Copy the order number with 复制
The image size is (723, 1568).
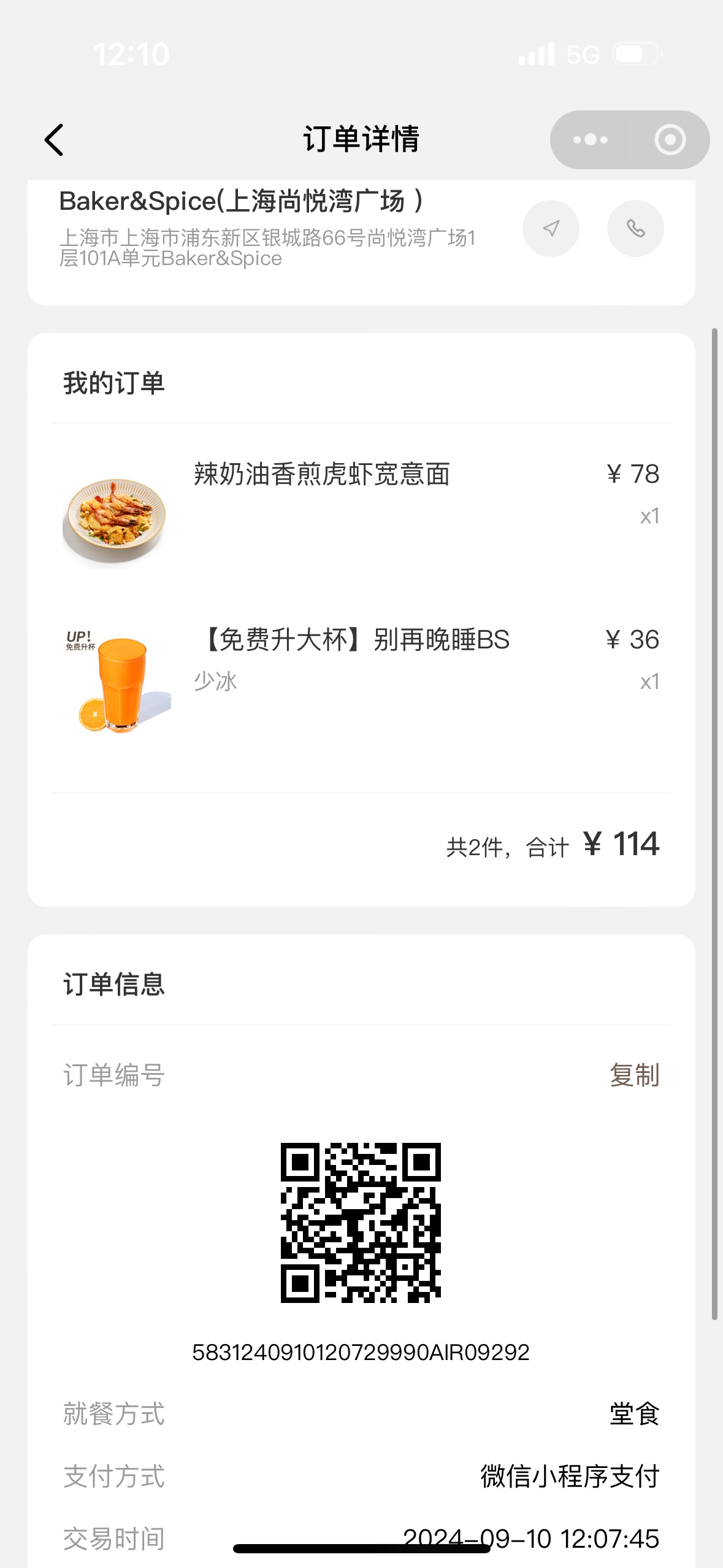[x=634, y=1075]
